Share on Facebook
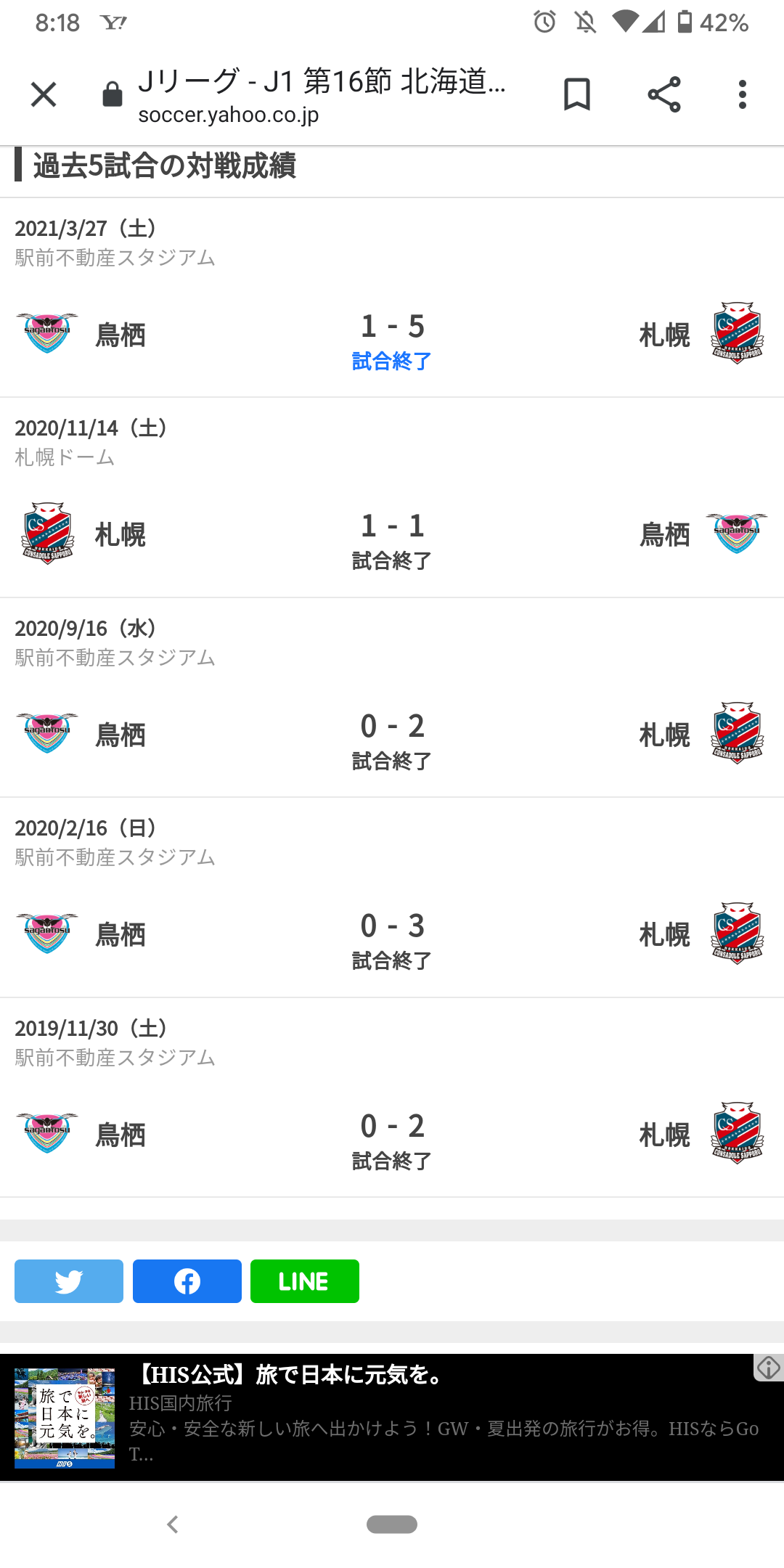 coord(187,1281)
